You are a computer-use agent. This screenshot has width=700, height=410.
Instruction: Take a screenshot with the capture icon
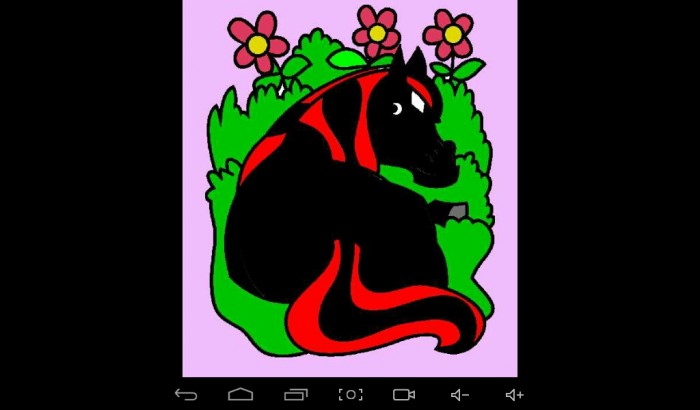tap(350, 395)
